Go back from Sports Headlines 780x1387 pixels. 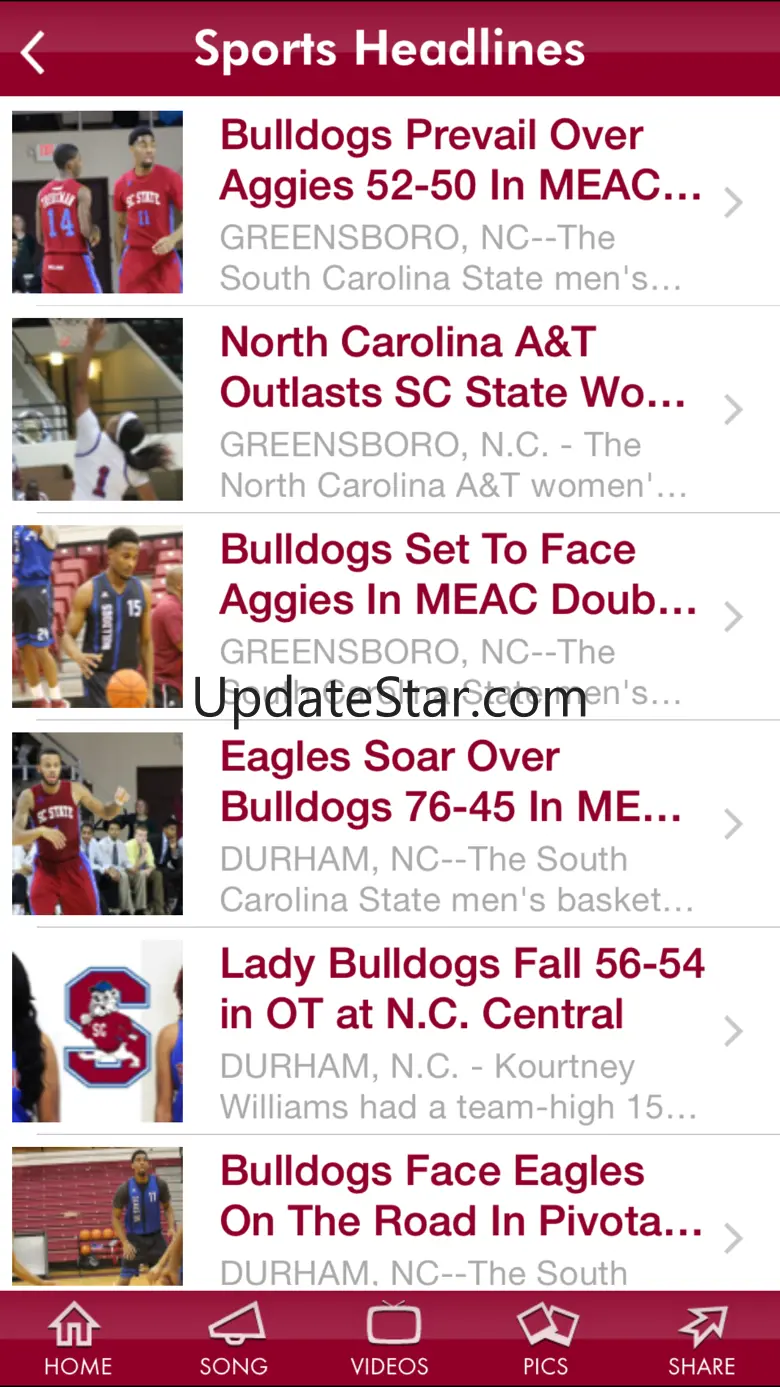click(x=34, y=52)
